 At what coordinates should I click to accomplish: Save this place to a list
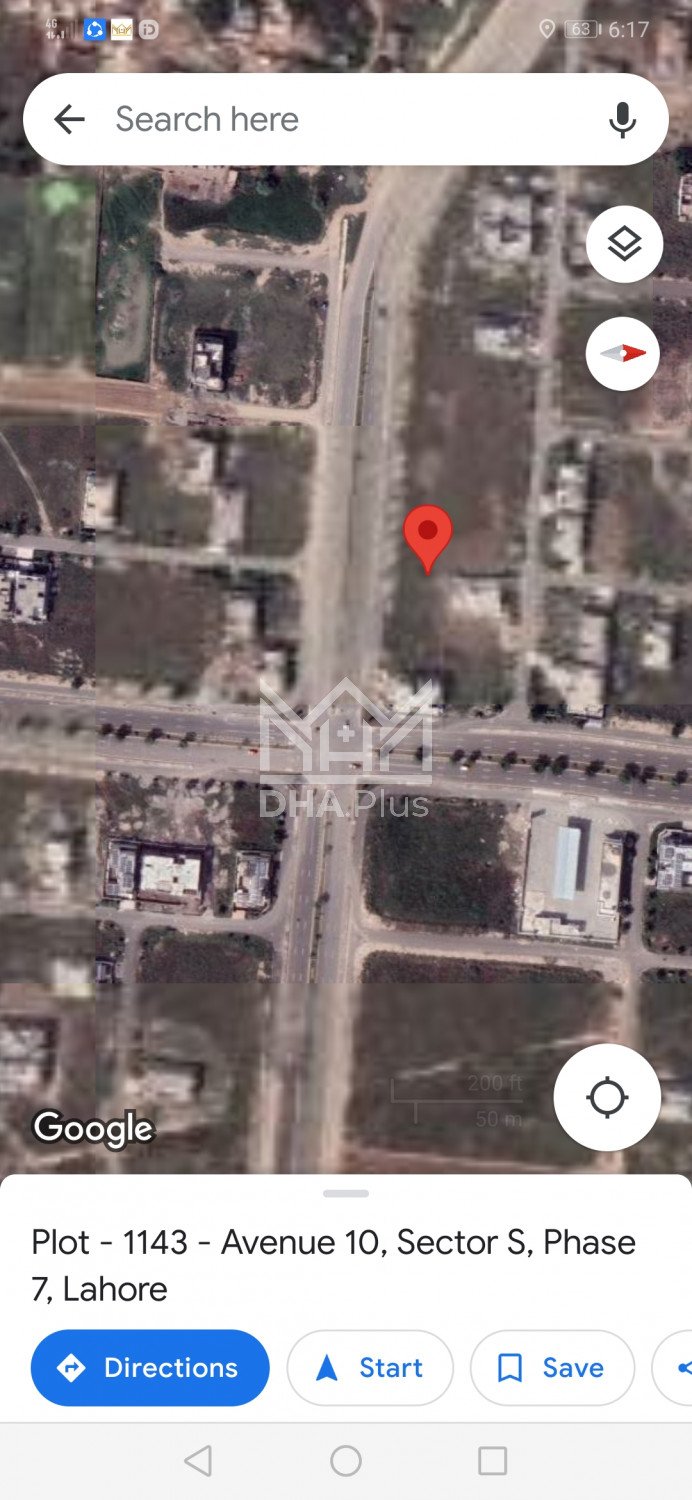click(x=552, y=1367)
